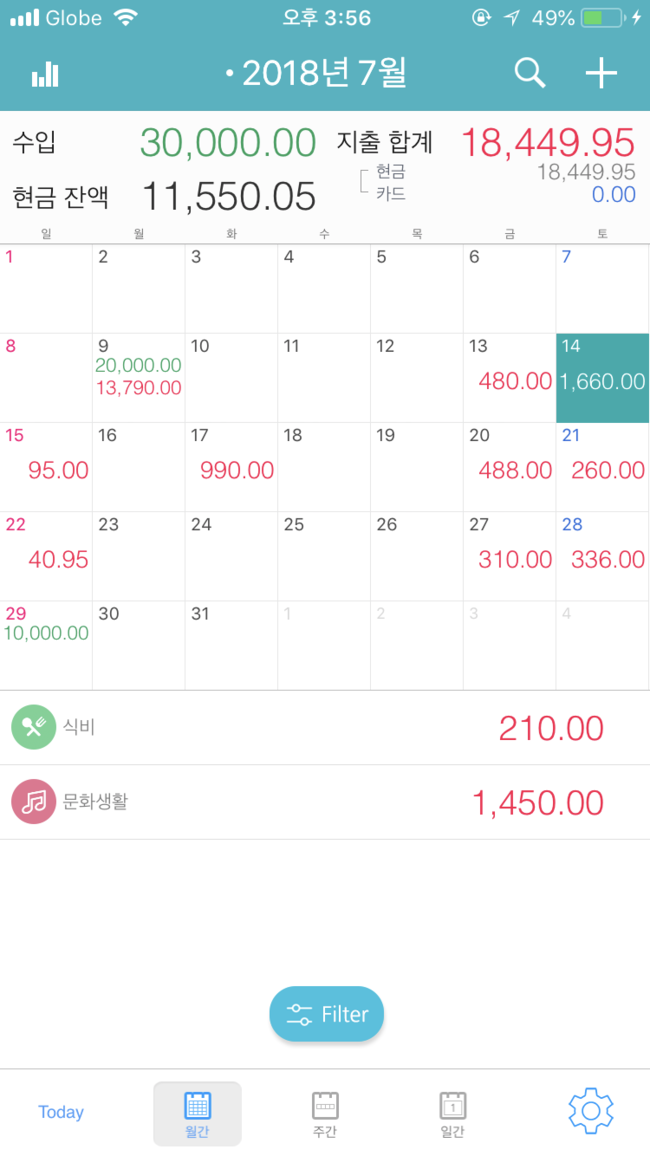
Task: Open the 문화생활 1,450.00 entry
Action: click(325, 802)
